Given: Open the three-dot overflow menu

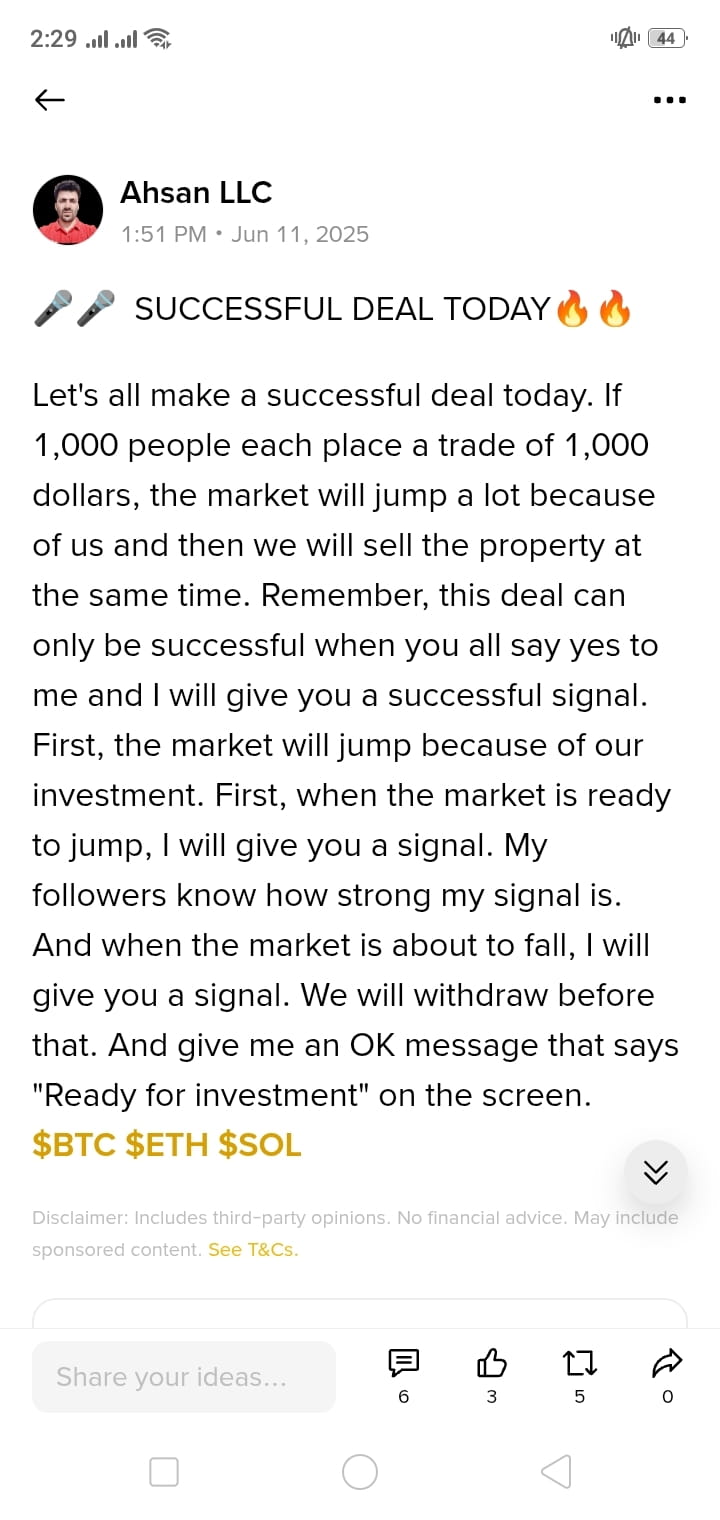Looking at the screenshot, I should [669, 100].
